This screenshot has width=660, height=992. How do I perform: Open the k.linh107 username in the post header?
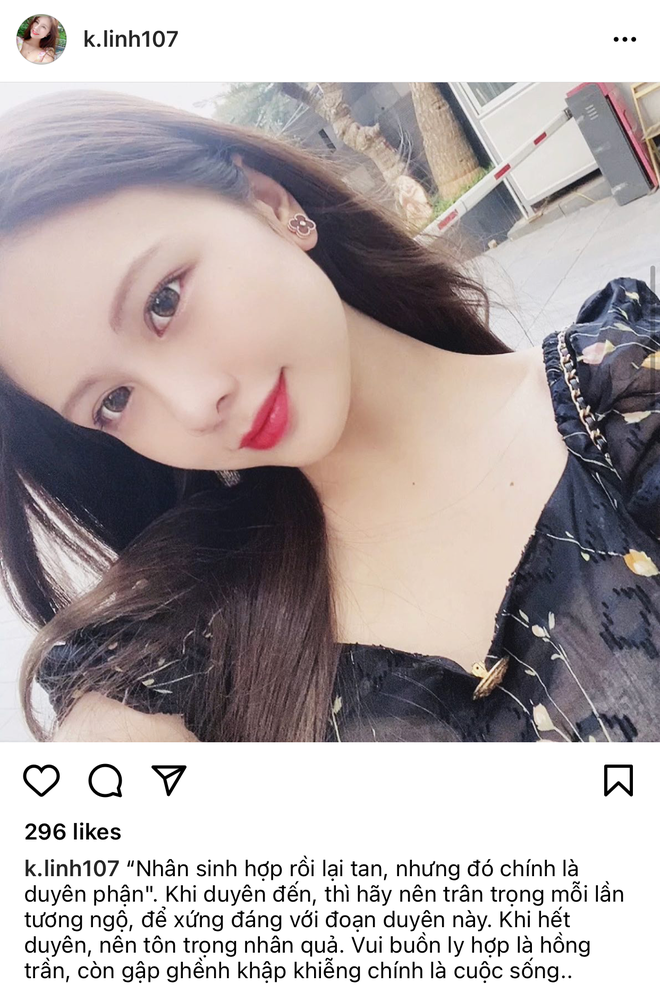click(131, 40)
